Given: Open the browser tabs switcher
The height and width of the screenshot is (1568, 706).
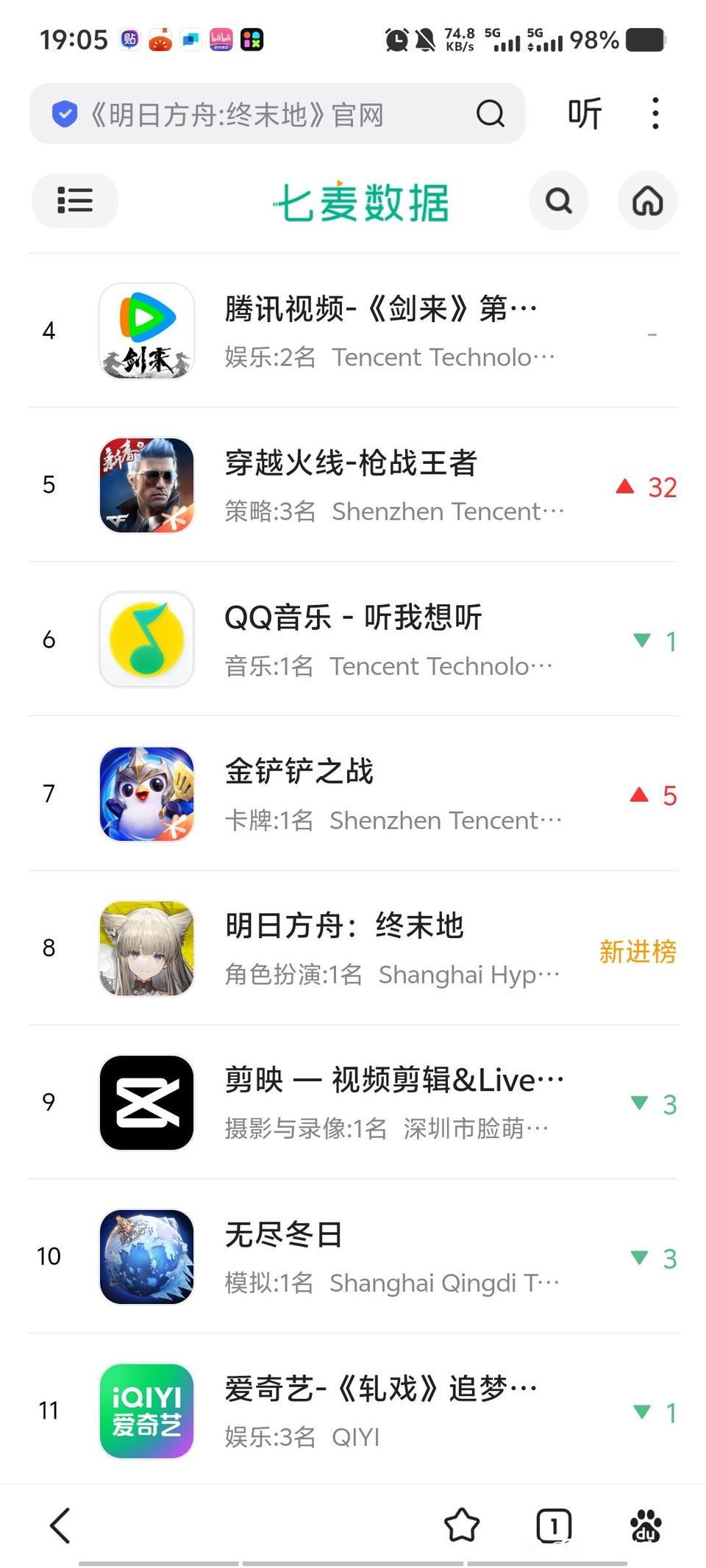Looking at the screenshot, I should [554, 1525].
